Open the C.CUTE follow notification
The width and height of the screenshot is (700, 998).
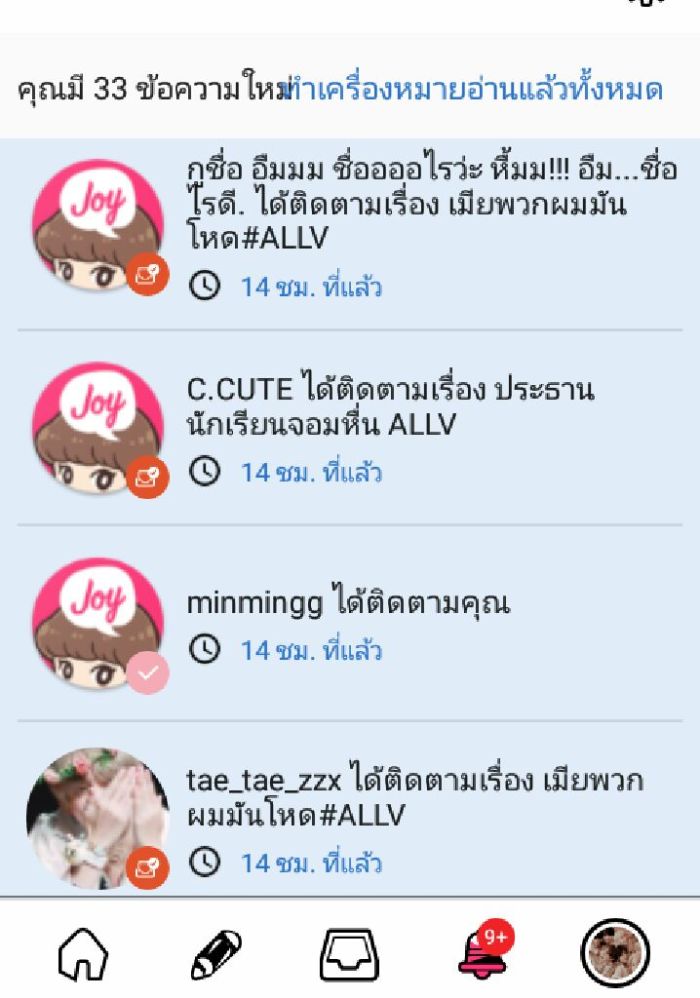click(x=390, y=407)
